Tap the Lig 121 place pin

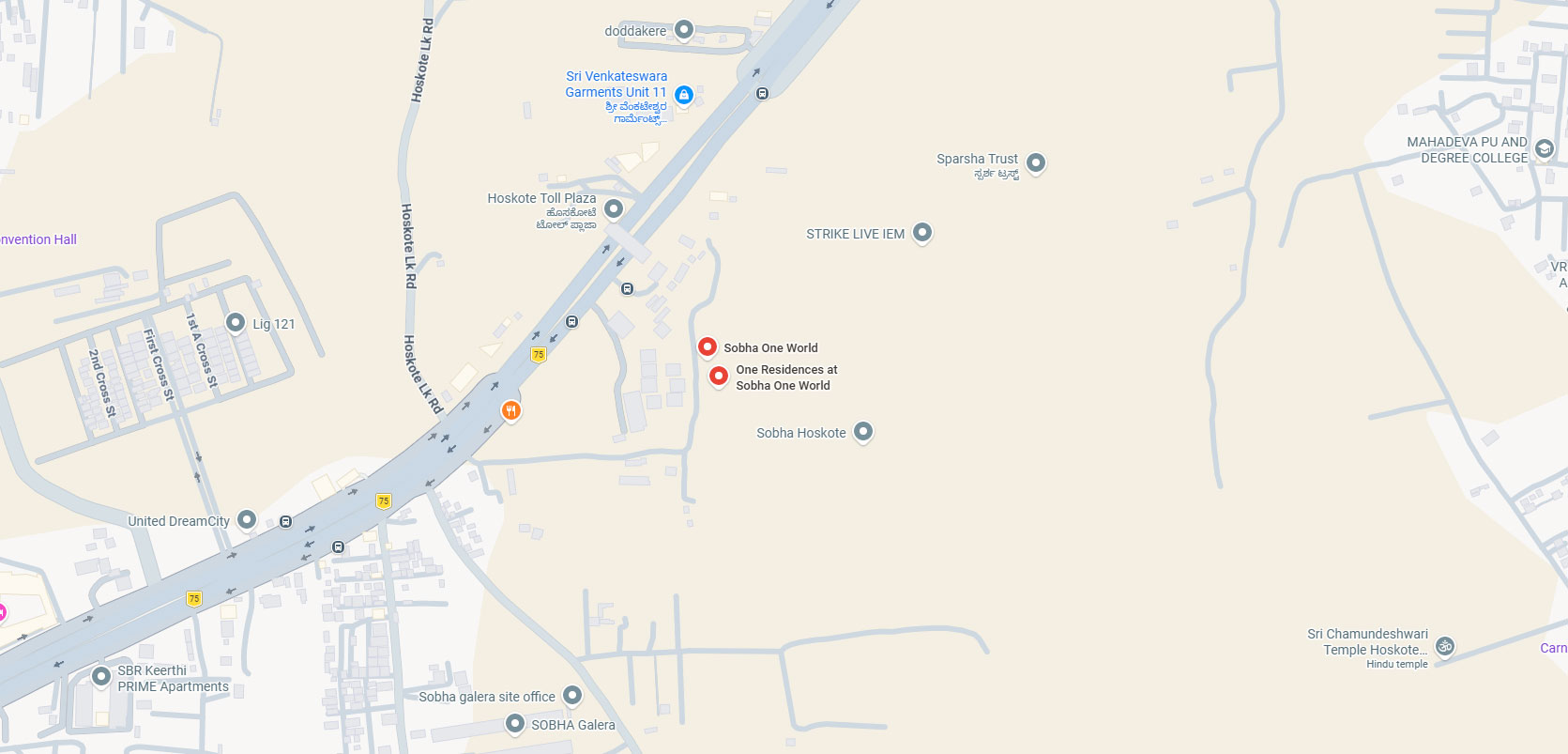[x=236, y=323]
